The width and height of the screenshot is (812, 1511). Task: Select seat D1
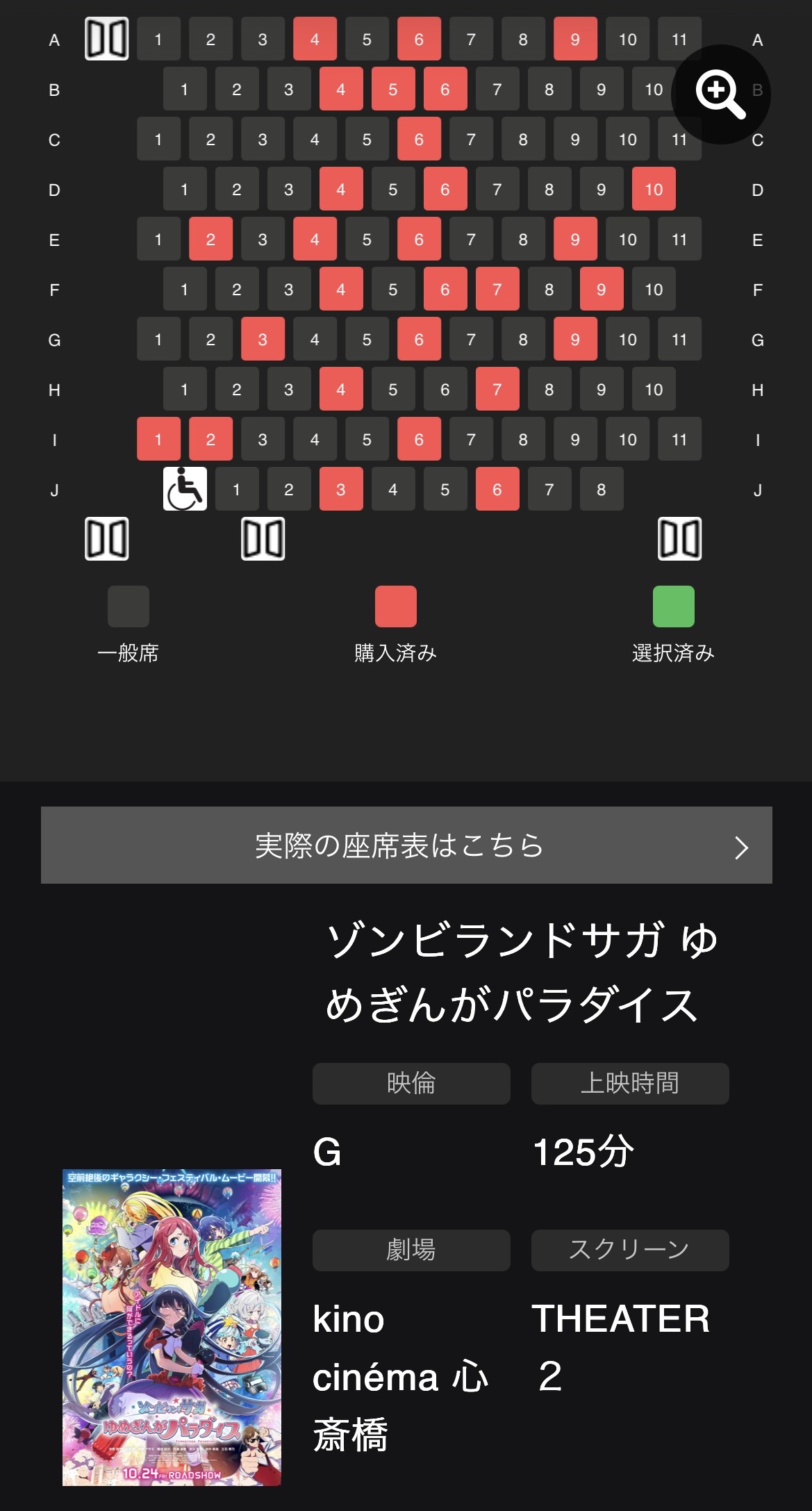tap(185, 190)
